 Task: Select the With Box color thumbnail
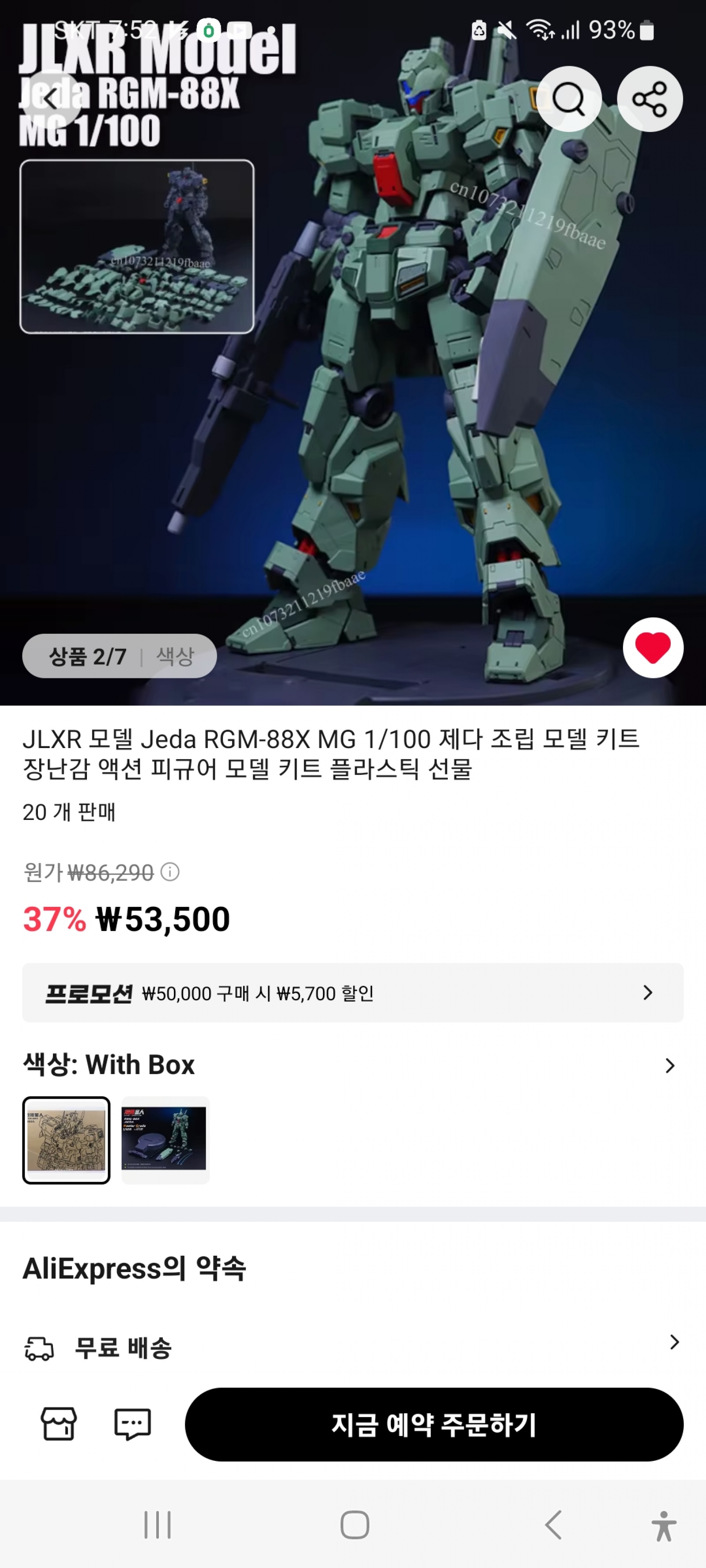[66, 1140]
